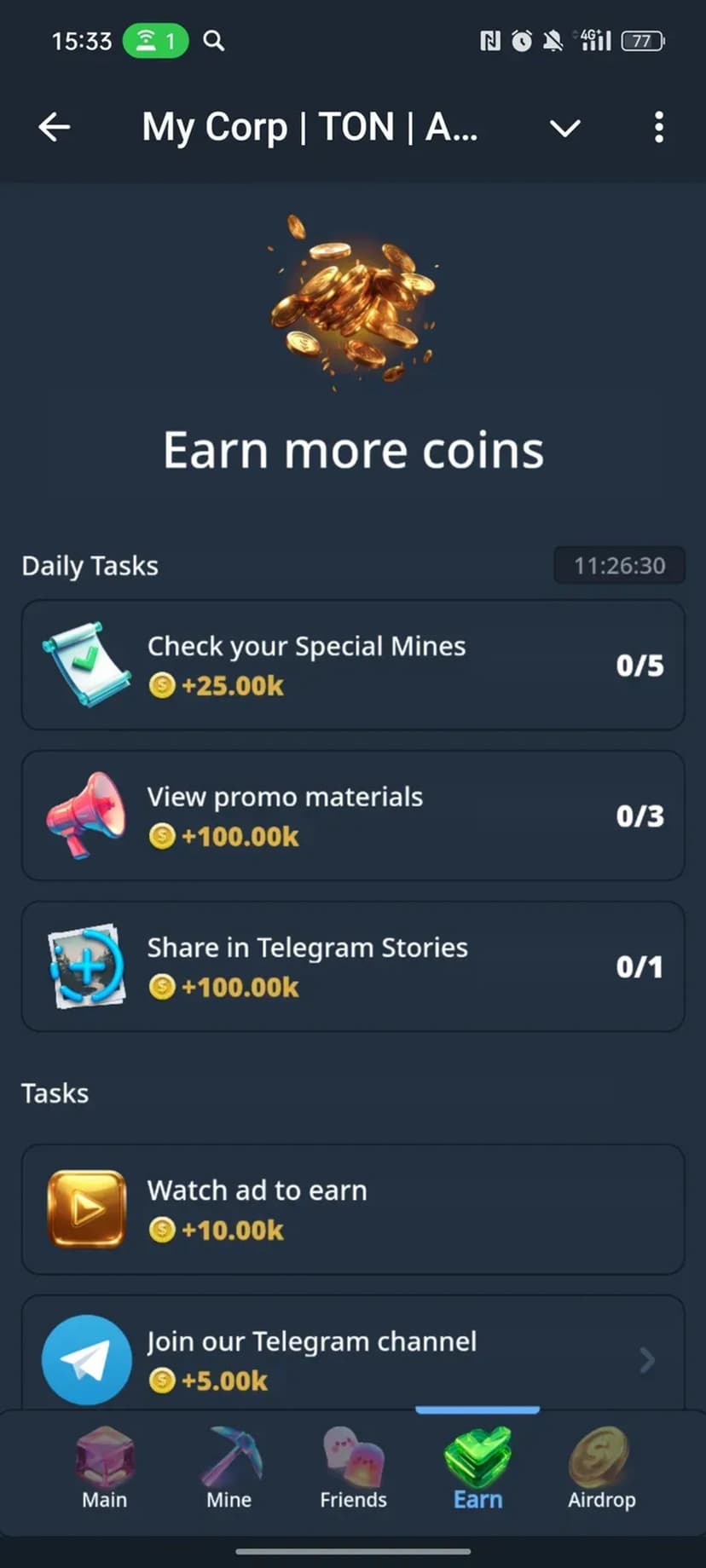Switch to the Mine tab
Screen dimensions: 706x1568
(x=229, y=1469)
